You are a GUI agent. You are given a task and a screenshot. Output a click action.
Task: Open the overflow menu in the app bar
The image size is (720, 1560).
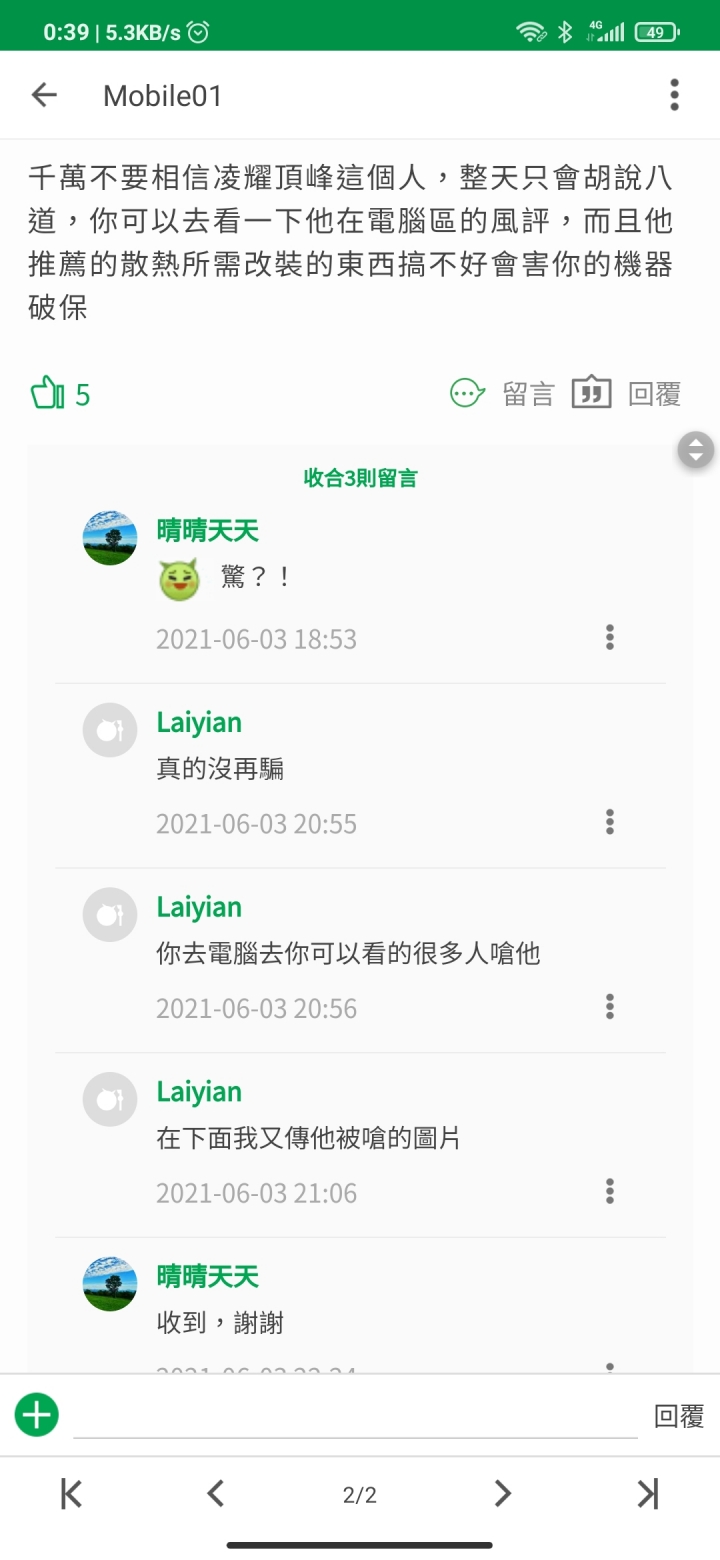tap(675, 95)
